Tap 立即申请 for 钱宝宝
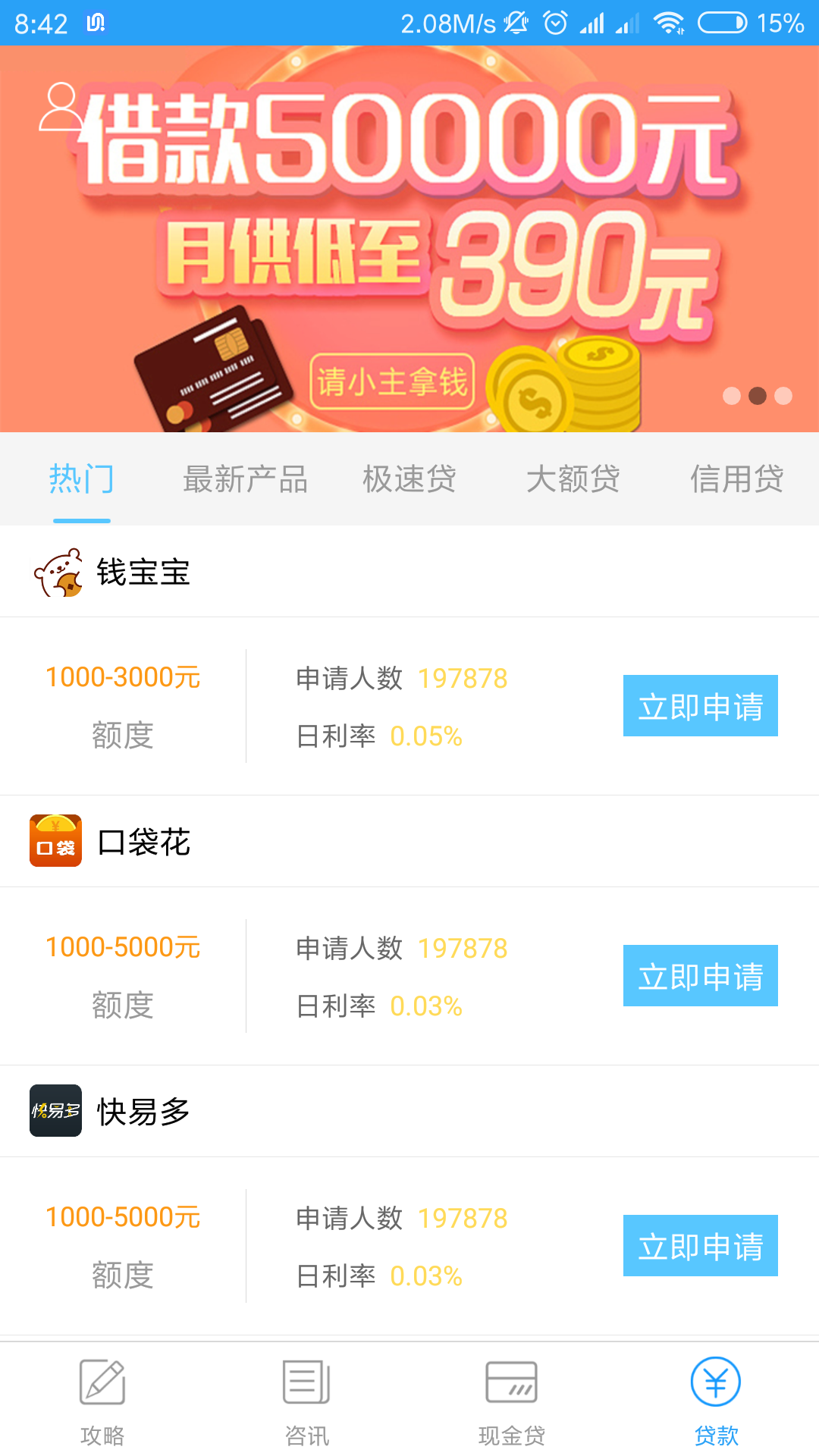This screenshot has height=1456, width=819. click(700, 706)
